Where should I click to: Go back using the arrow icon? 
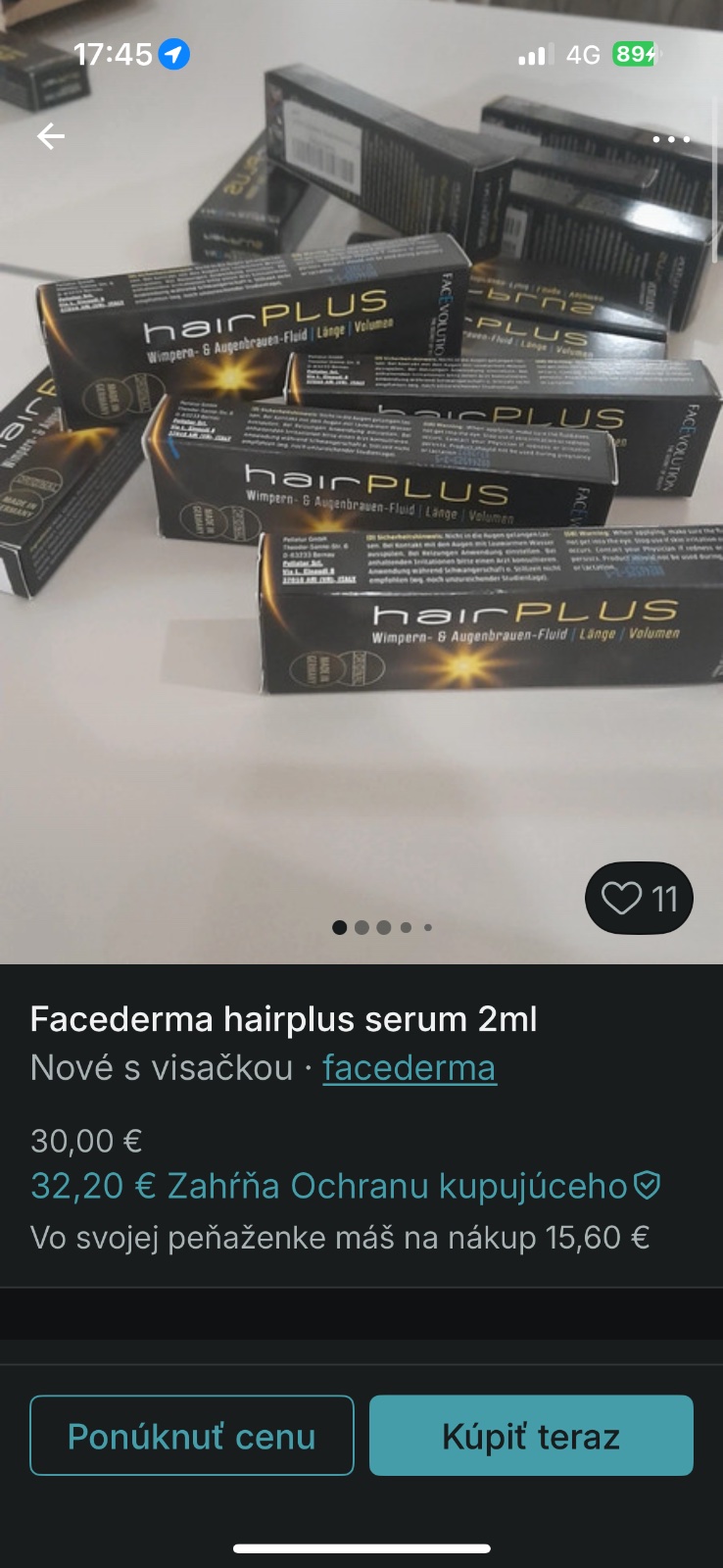click(x=51, y=136)
